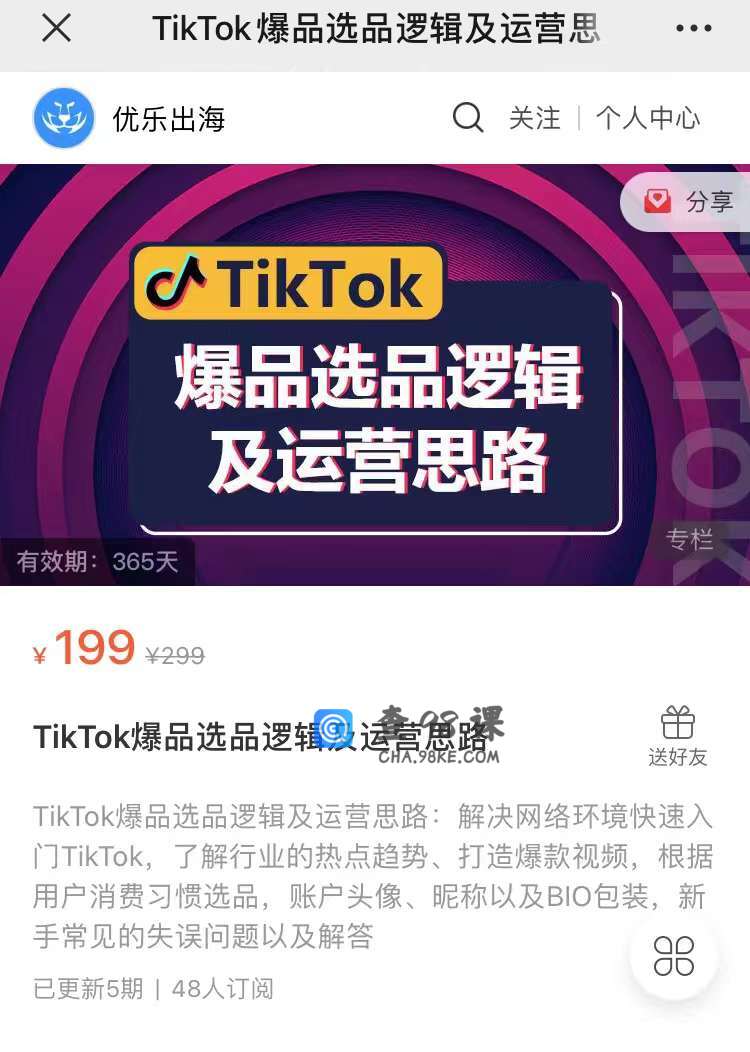Screen dimensions: 750x1052
Task: Tap the search magnifier icon
Action: pos(468,118)
